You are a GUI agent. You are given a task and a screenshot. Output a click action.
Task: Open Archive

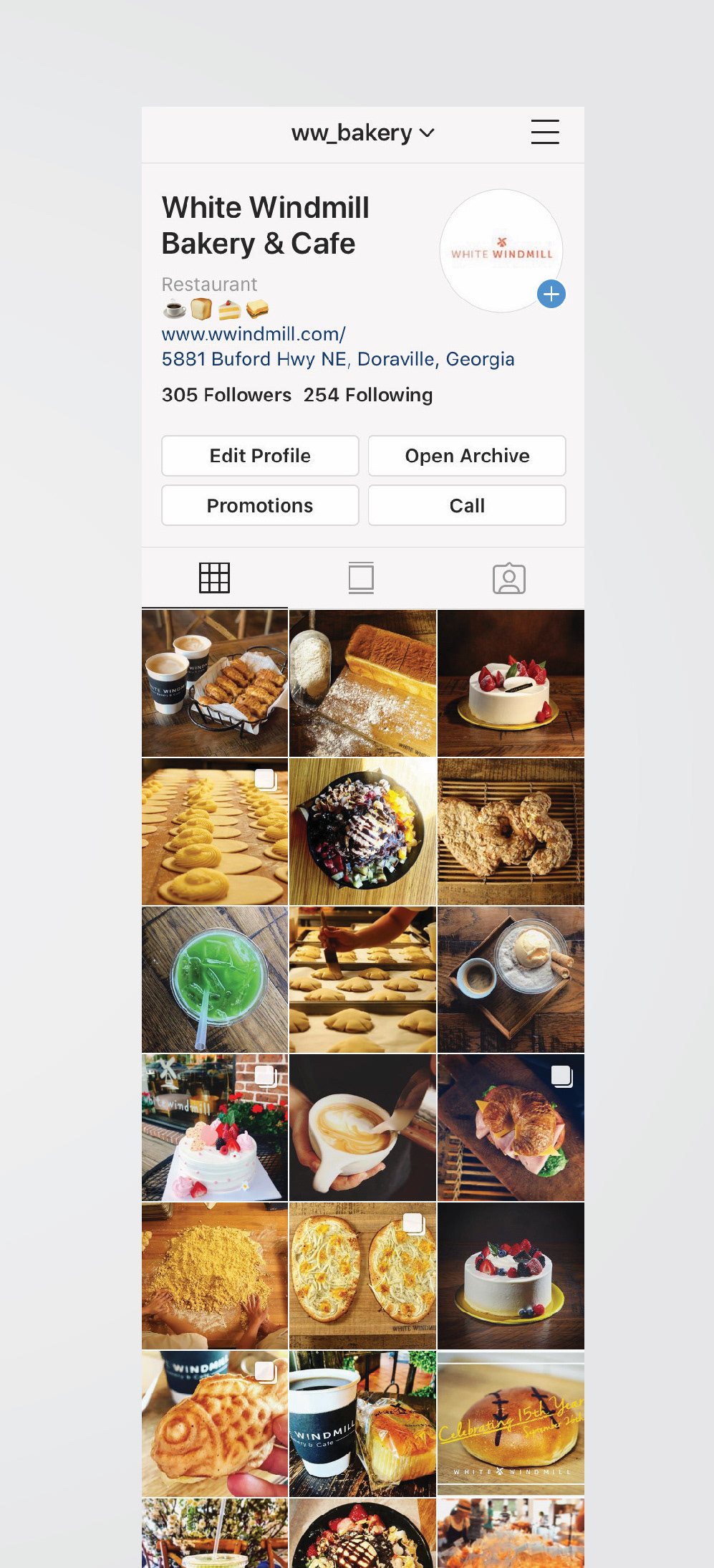click(467, 456)
